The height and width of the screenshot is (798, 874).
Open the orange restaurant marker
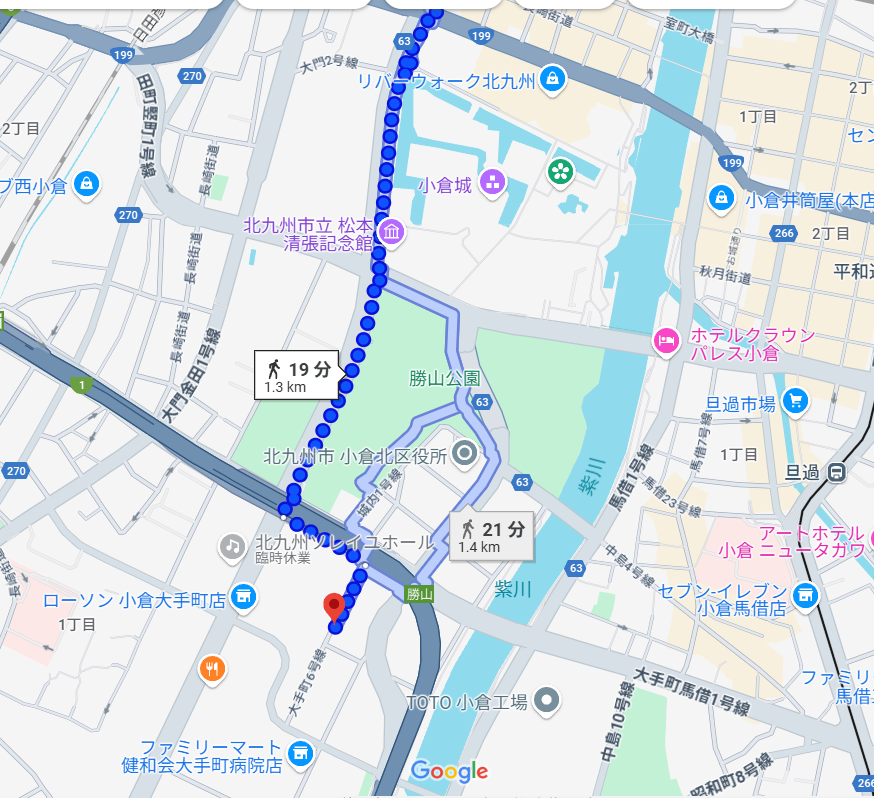click(211, 667)
